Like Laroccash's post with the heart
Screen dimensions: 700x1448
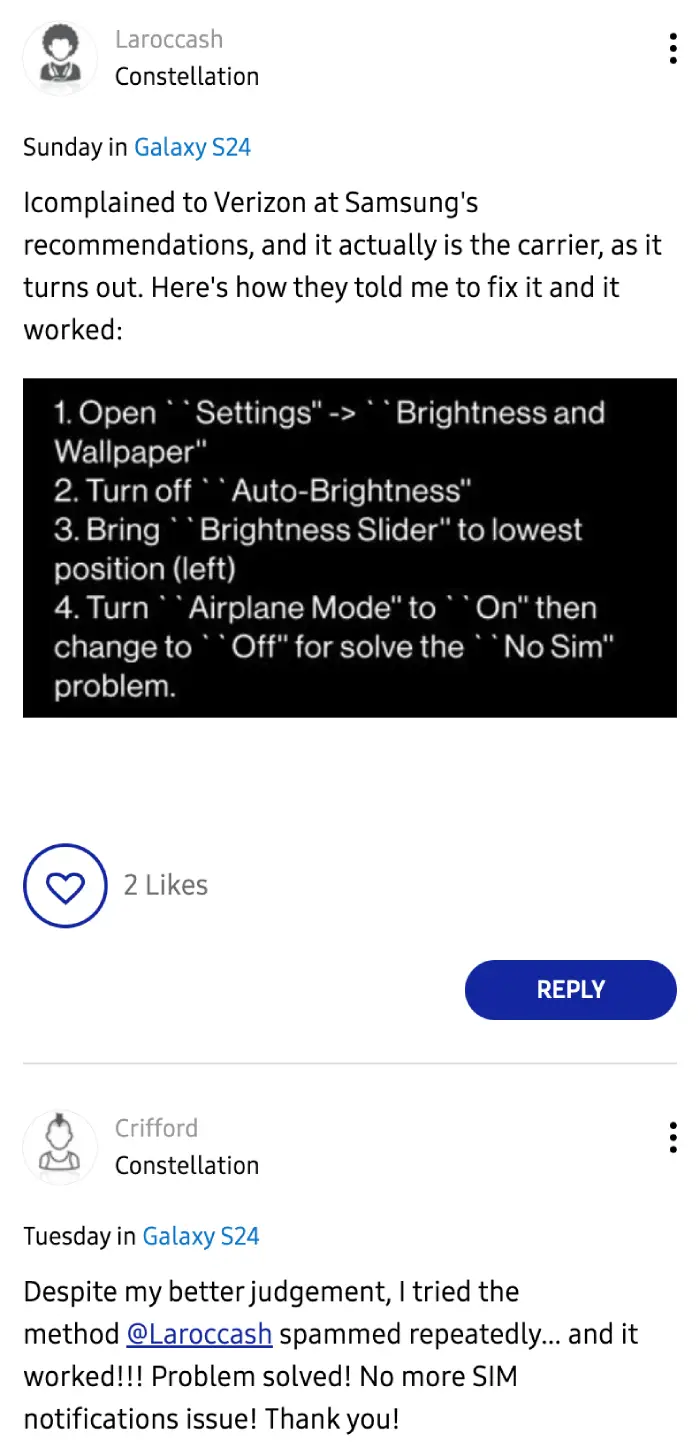point(65,885)
